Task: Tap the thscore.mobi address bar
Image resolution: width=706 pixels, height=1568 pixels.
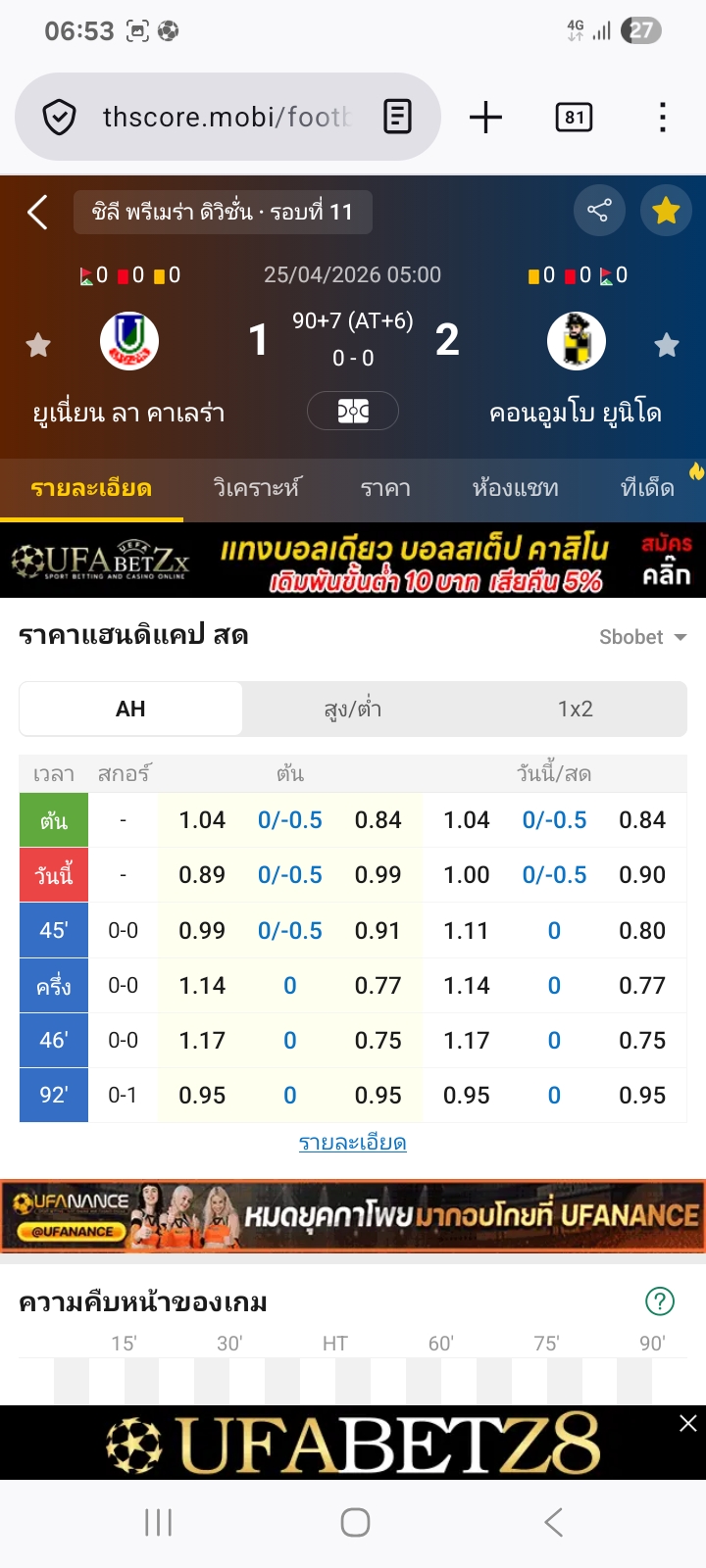Action: click(x=226, y=118)
